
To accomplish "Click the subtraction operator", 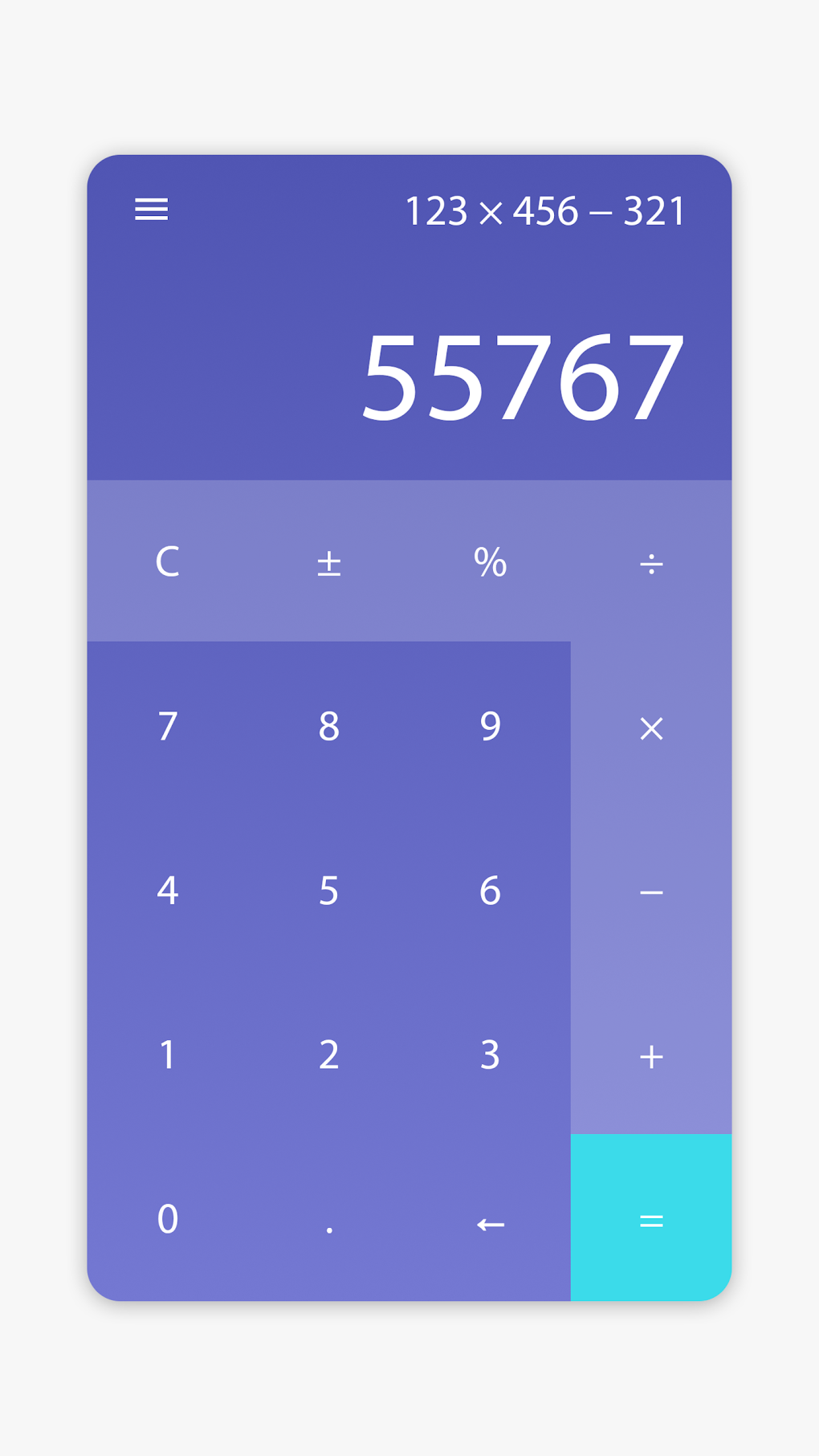I will tap(652, 891).
